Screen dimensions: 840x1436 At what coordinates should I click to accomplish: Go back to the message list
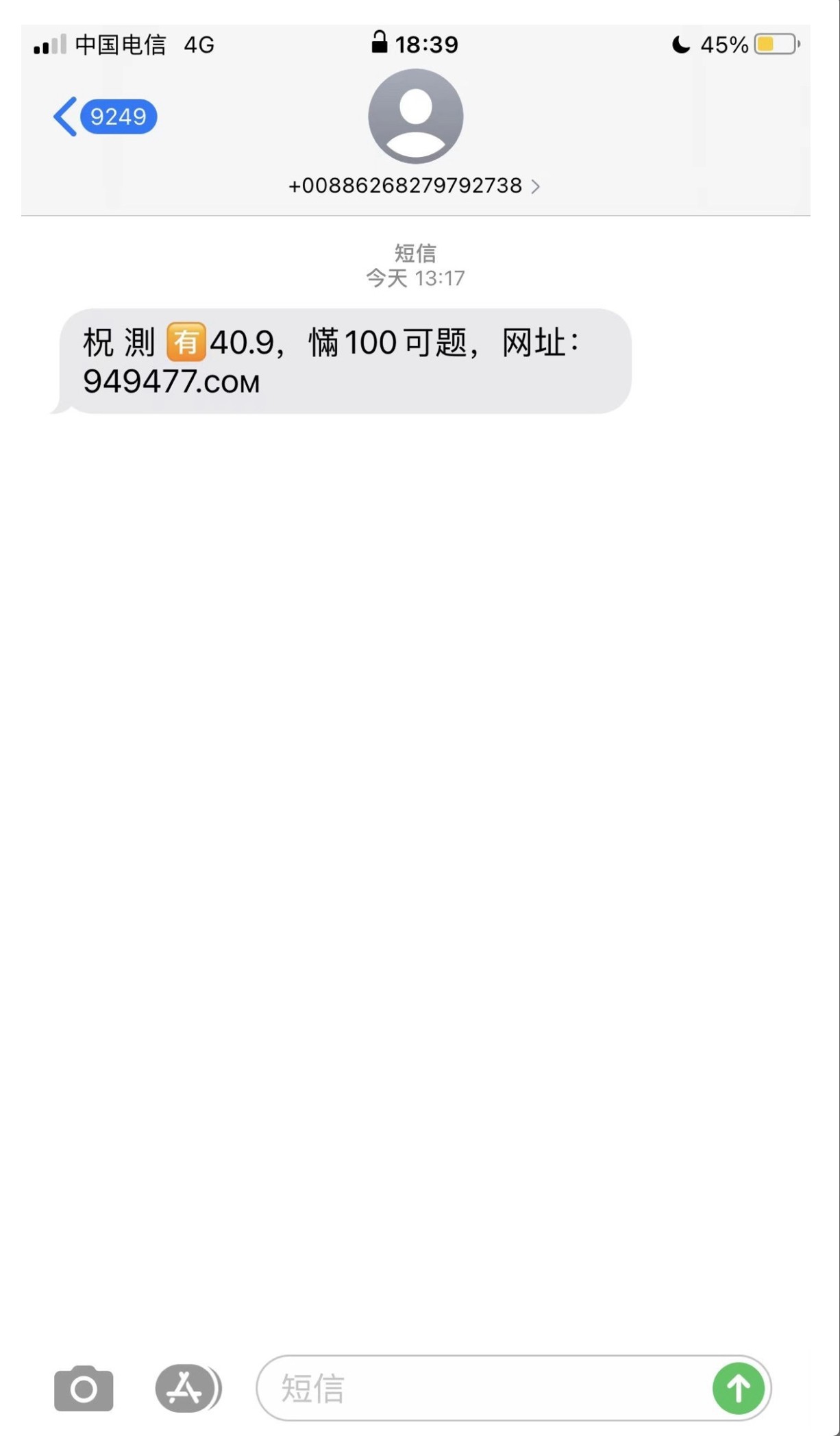(103, 117)
